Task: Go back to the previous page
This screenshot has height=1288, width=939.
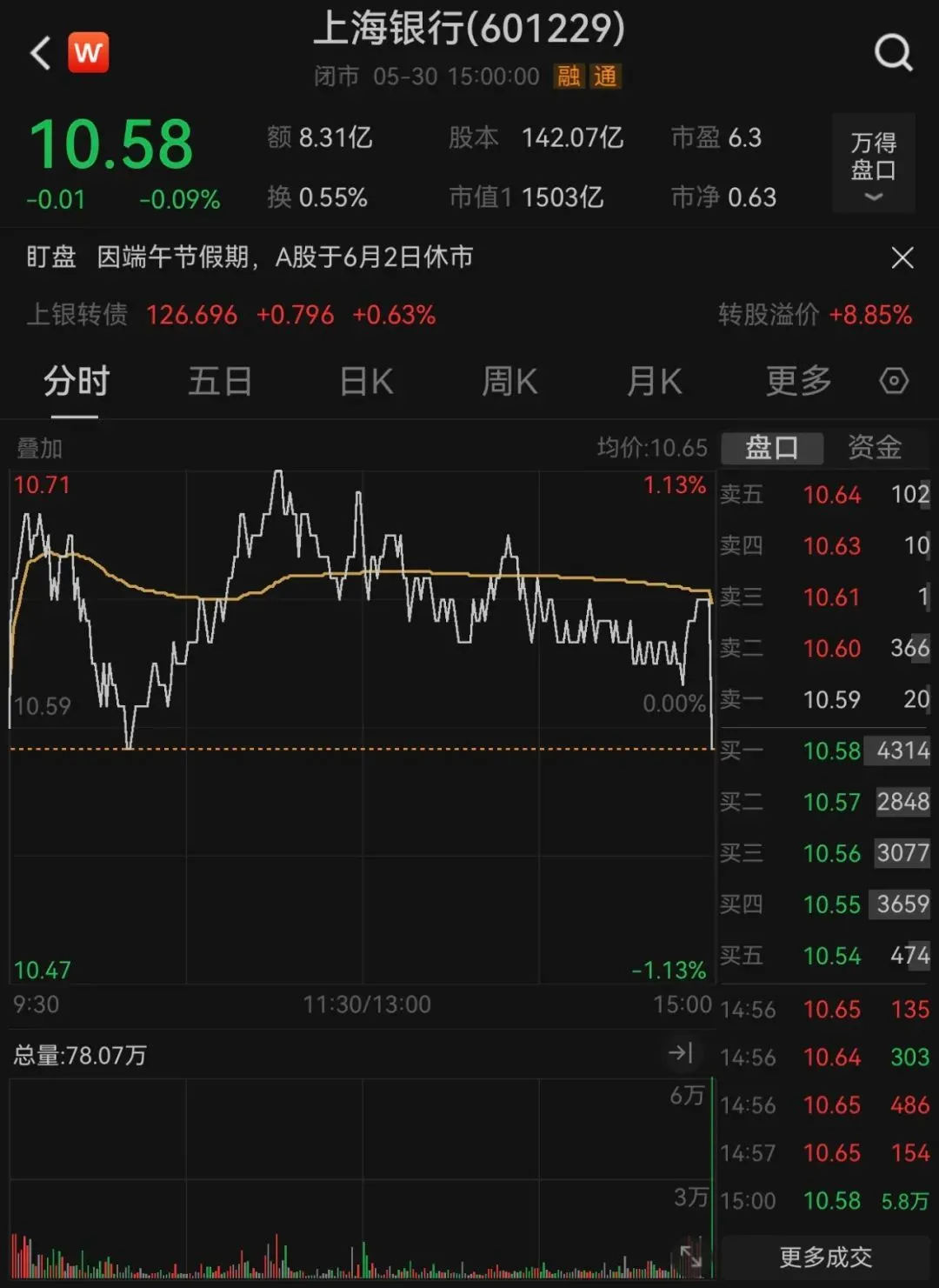Action: click(40, 53)
